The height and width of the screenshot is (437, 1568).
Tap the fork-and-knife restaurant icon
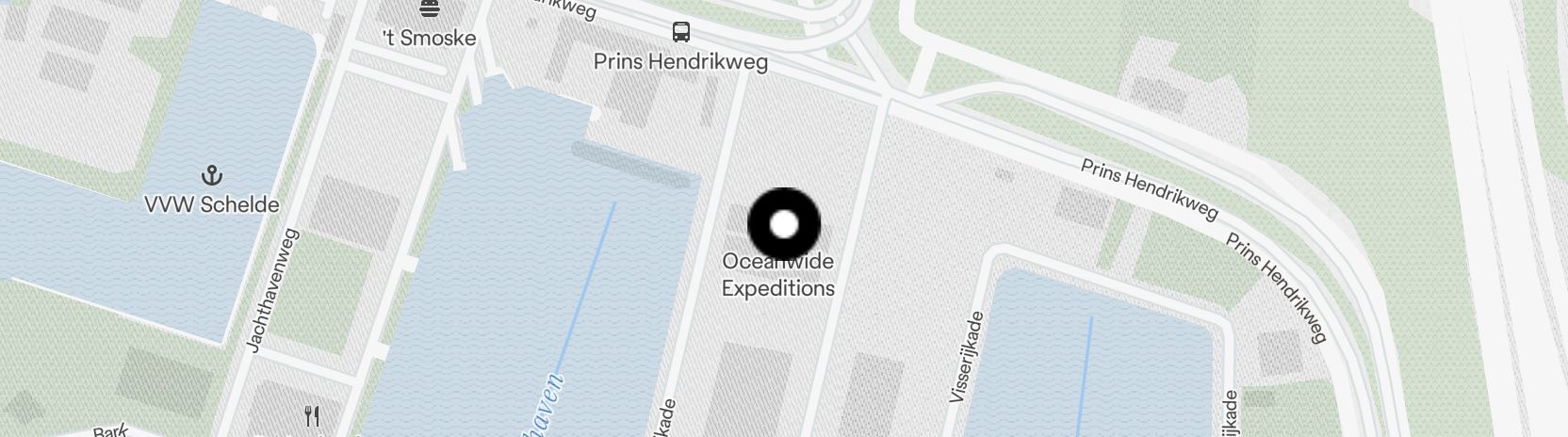click(x=313, y=415)
